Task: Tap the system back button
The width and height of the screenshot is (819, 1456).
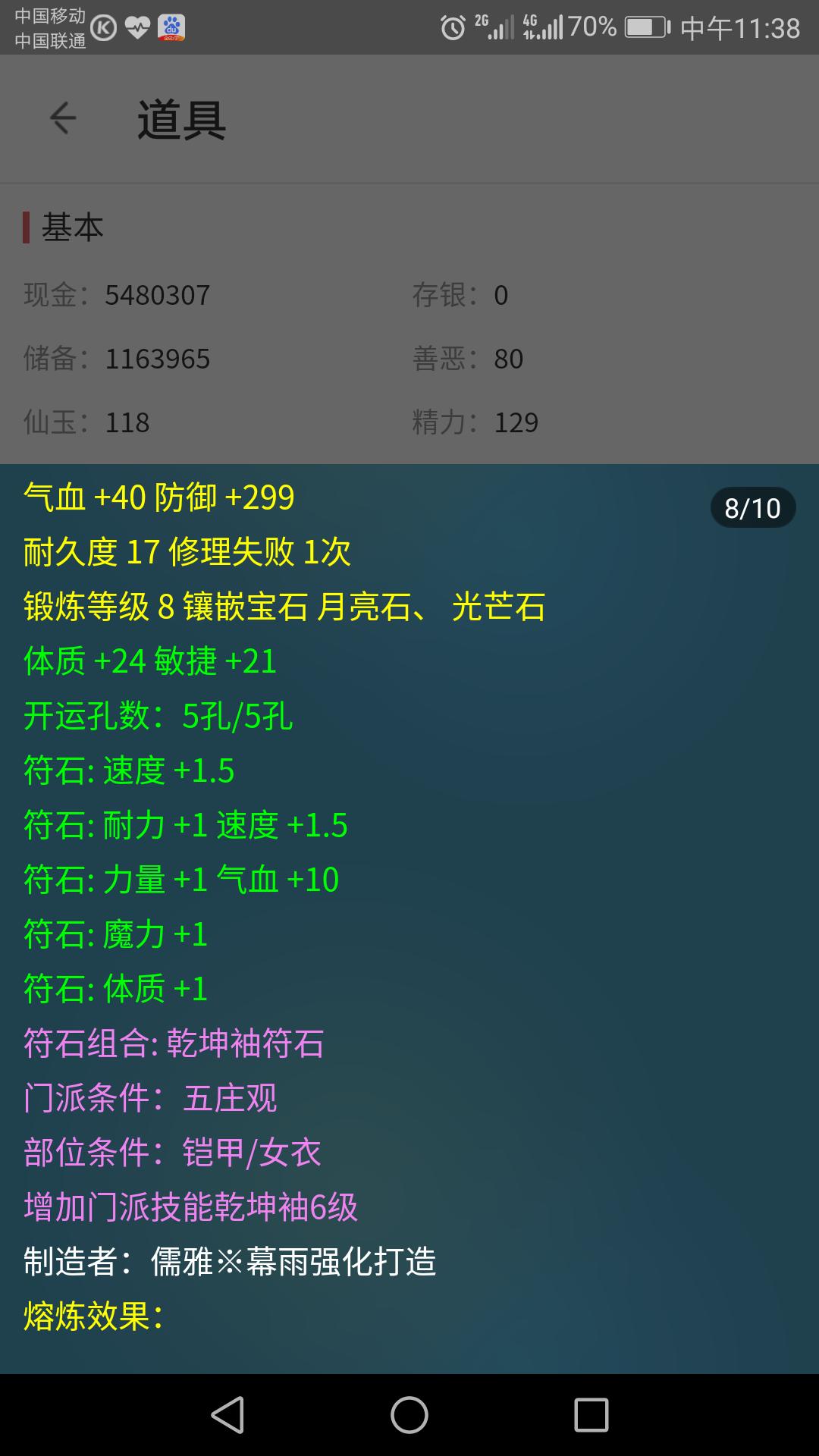Action: (x=227, y=1415)
